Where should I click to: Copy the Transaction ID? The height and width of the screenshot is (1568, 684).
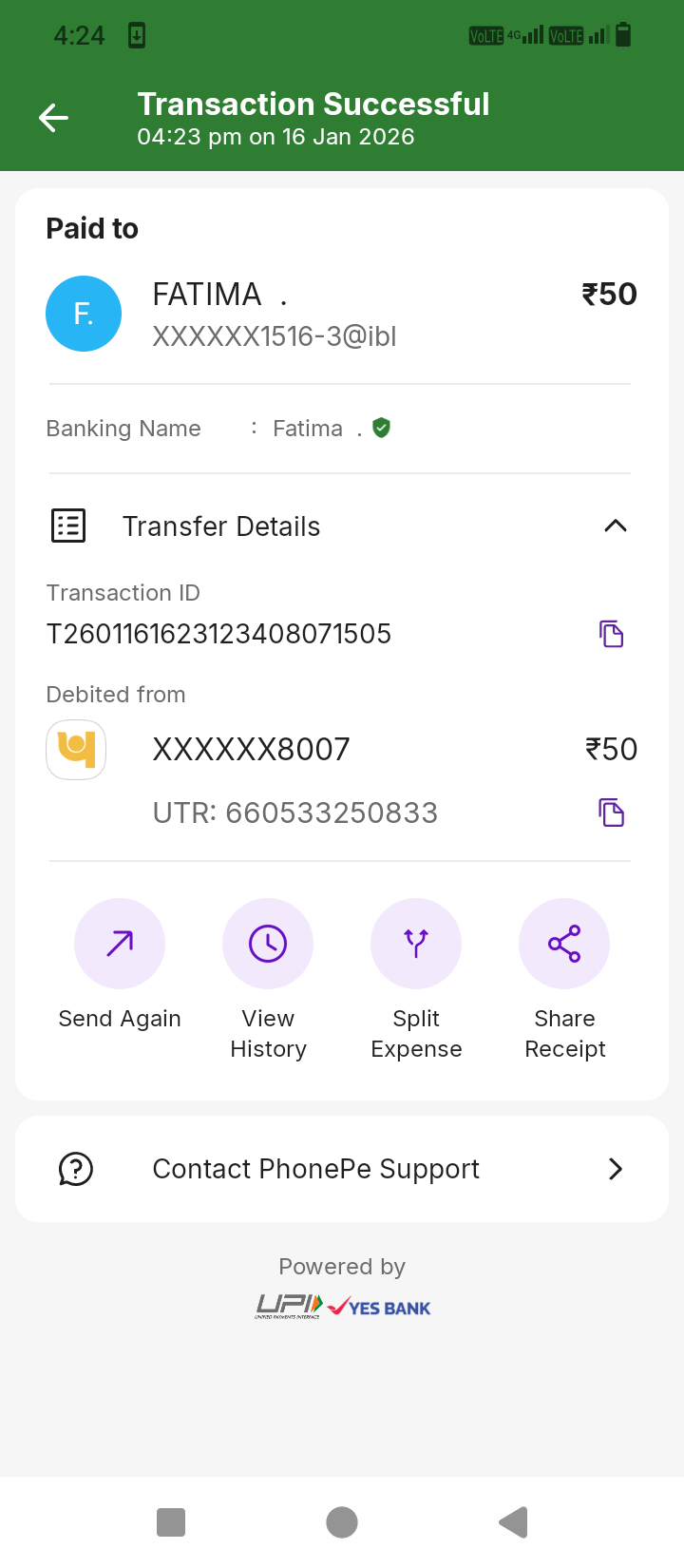611,634
